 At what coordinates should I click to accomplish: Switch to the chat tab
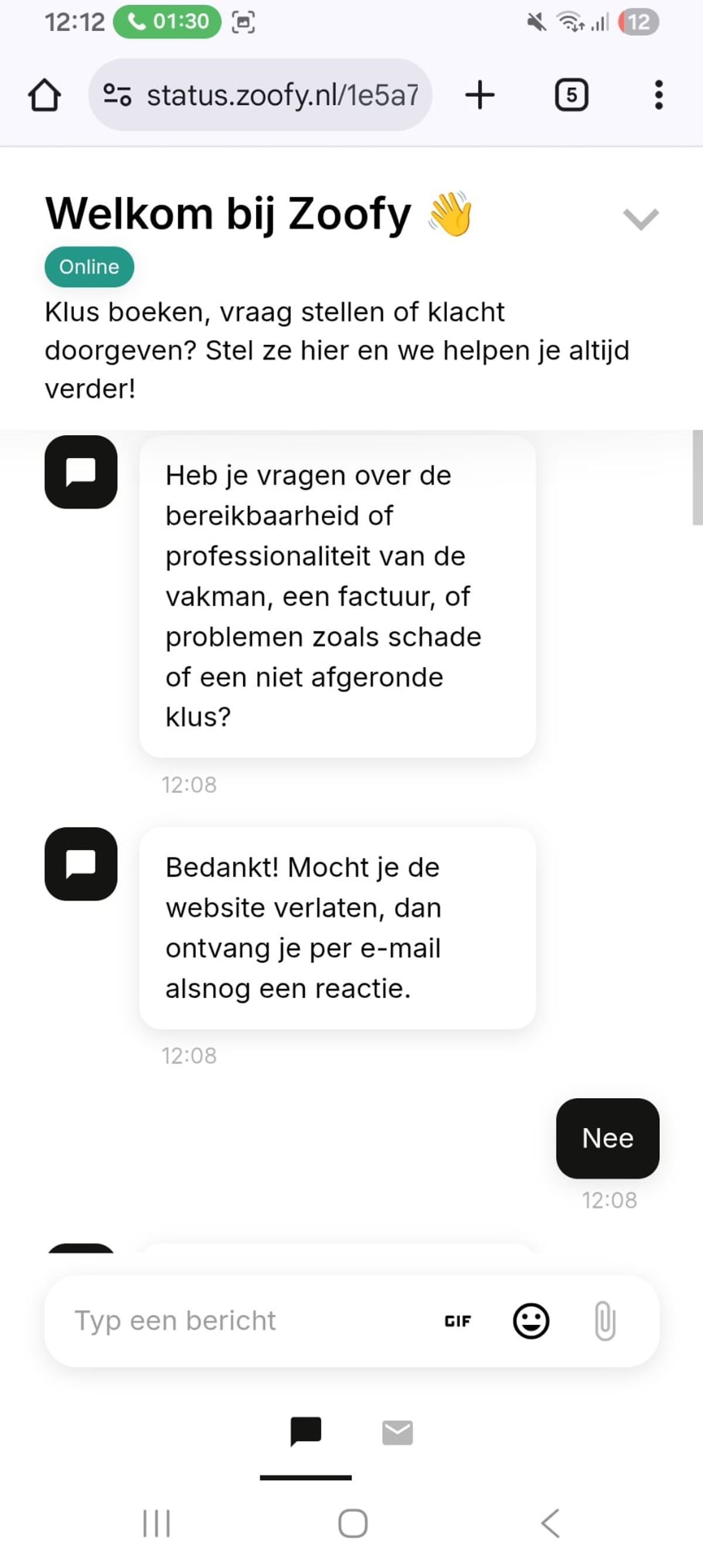tap(306, 1432)
